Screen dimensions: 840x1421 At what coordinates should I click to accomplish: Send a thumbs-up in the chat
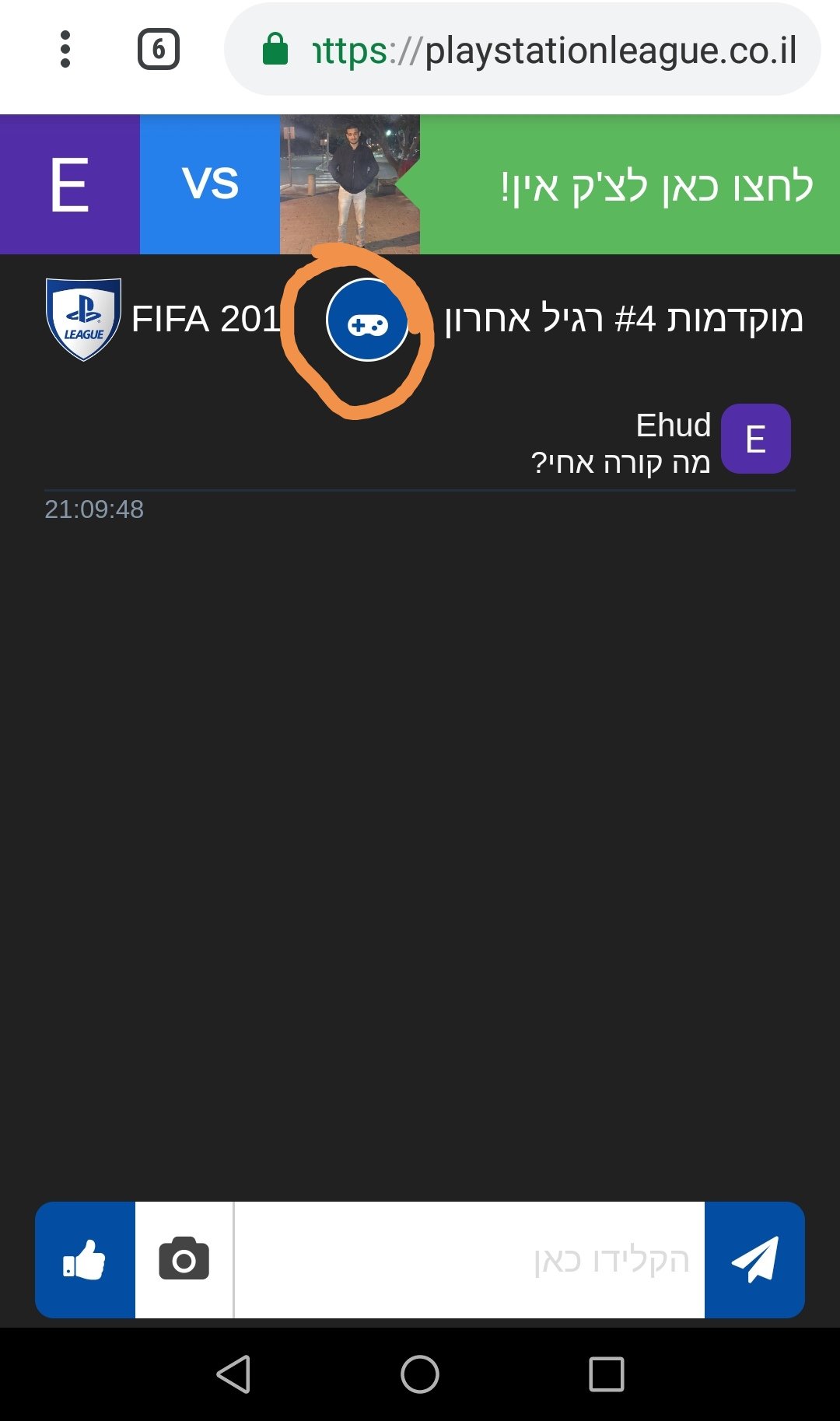coord(85,1259)
